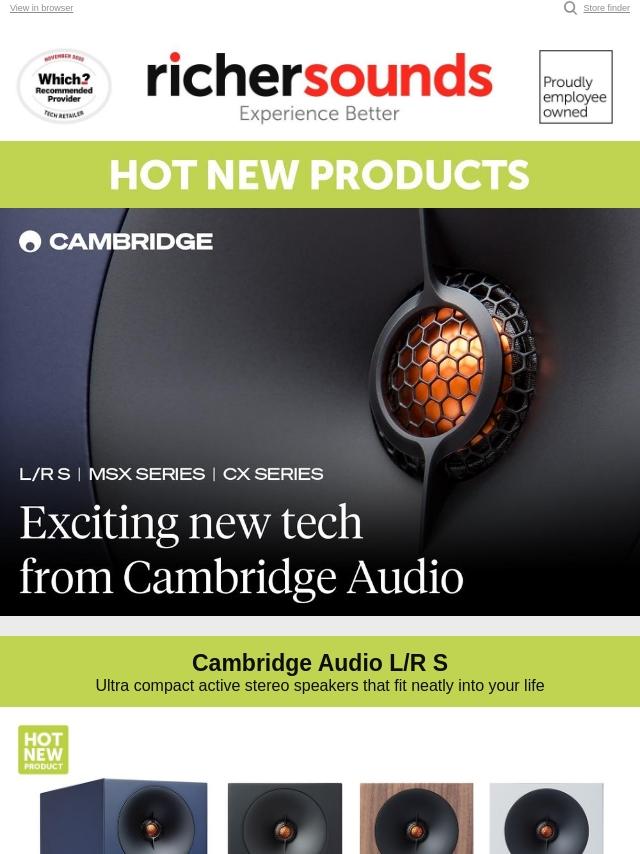This screenshot has width=640, height=854.
Task: Open the Cambridge Audio new tech banner
Action: (x=320, y=411)
